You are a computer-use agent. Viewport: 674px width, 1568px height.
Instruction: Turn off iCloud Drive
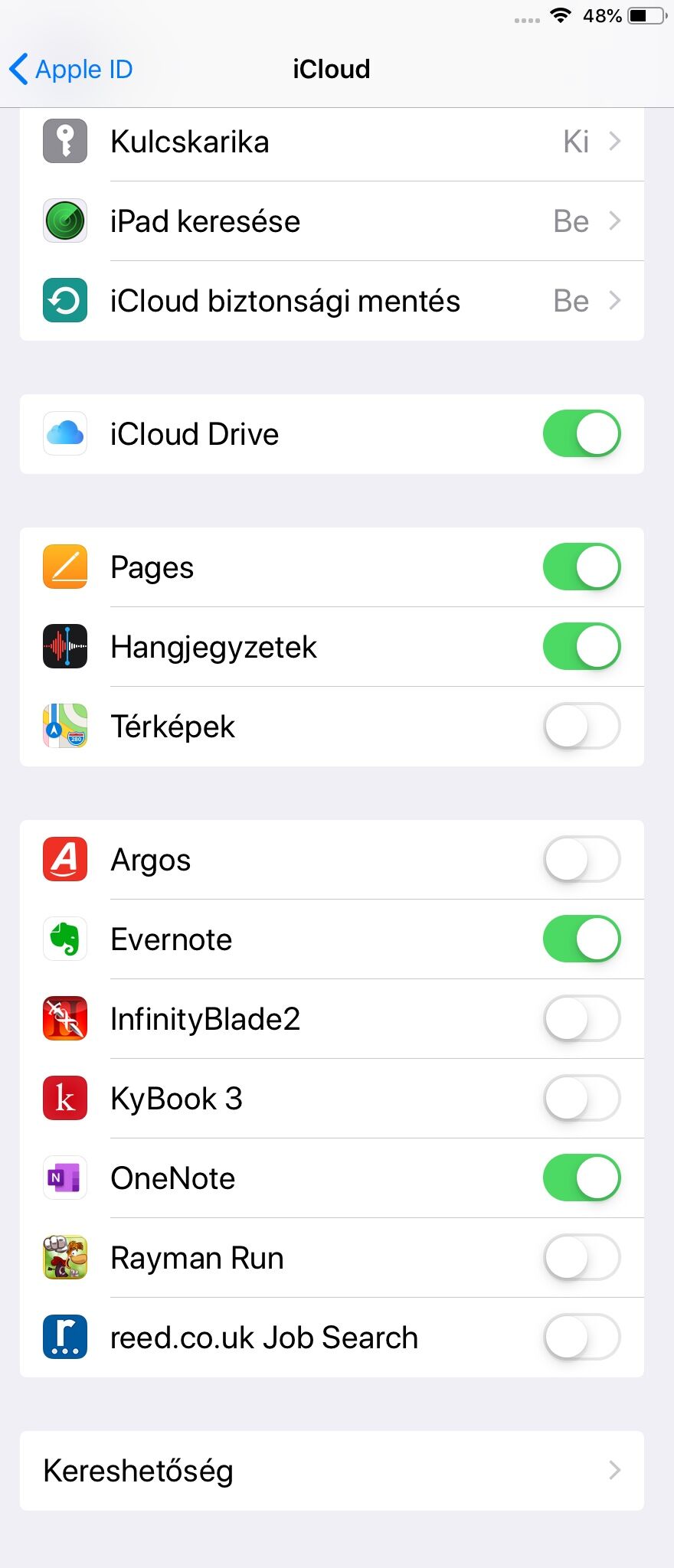tap(581, 434)
